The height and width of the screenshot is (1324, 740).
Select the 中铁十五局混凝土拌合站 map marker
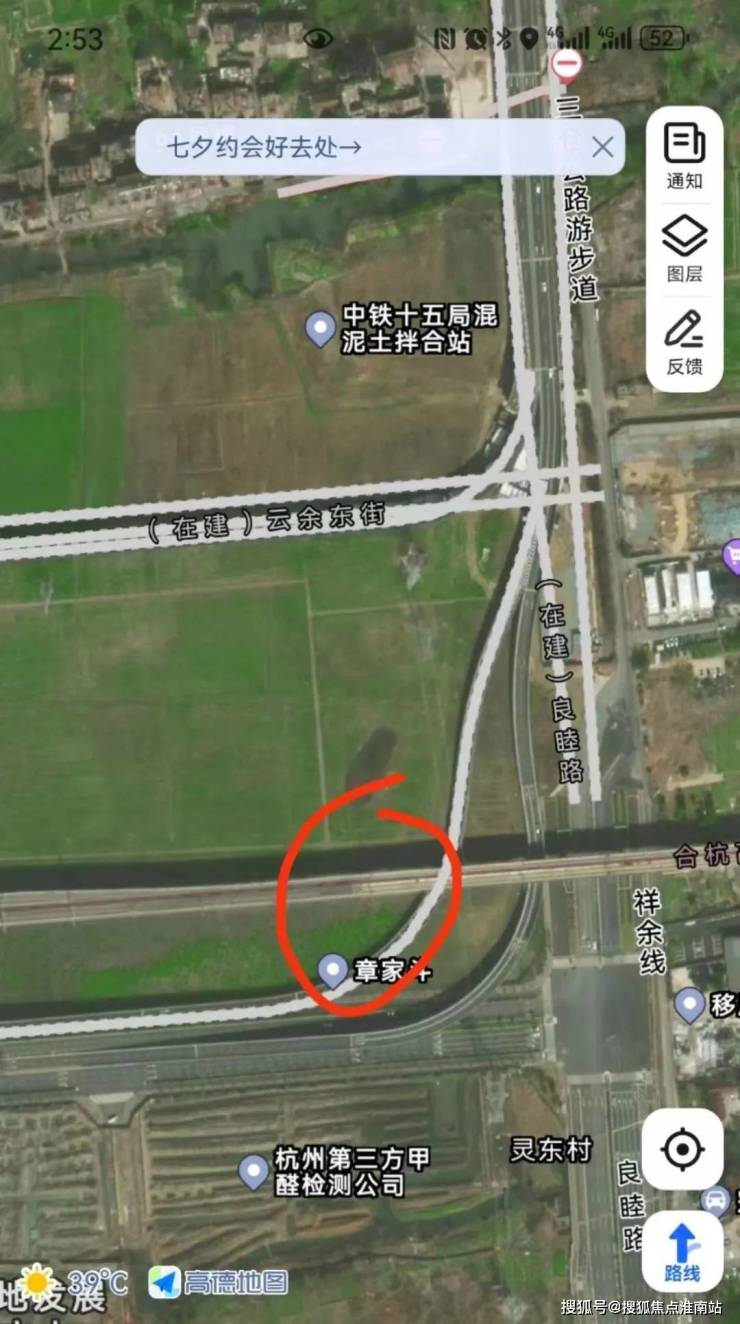click(320, 329)
